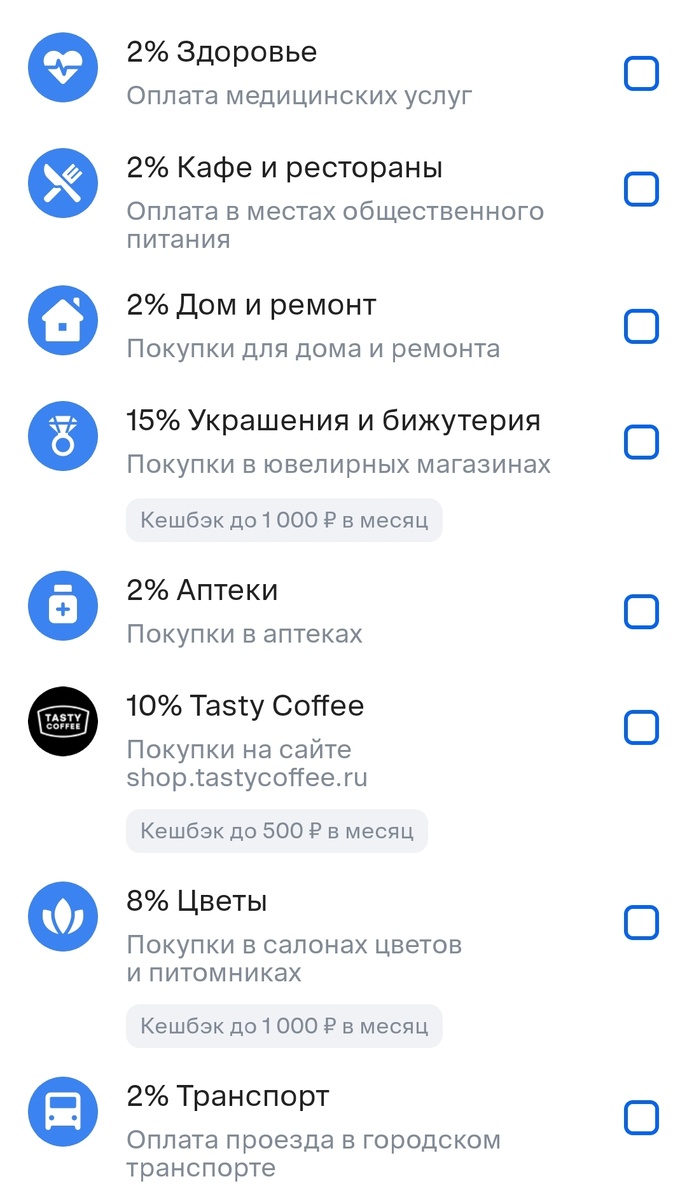Viewport: 687px width, 1200px height.
Task: Select the Кафе и рестораны checkbox
Action: click(x=641, y=189)
